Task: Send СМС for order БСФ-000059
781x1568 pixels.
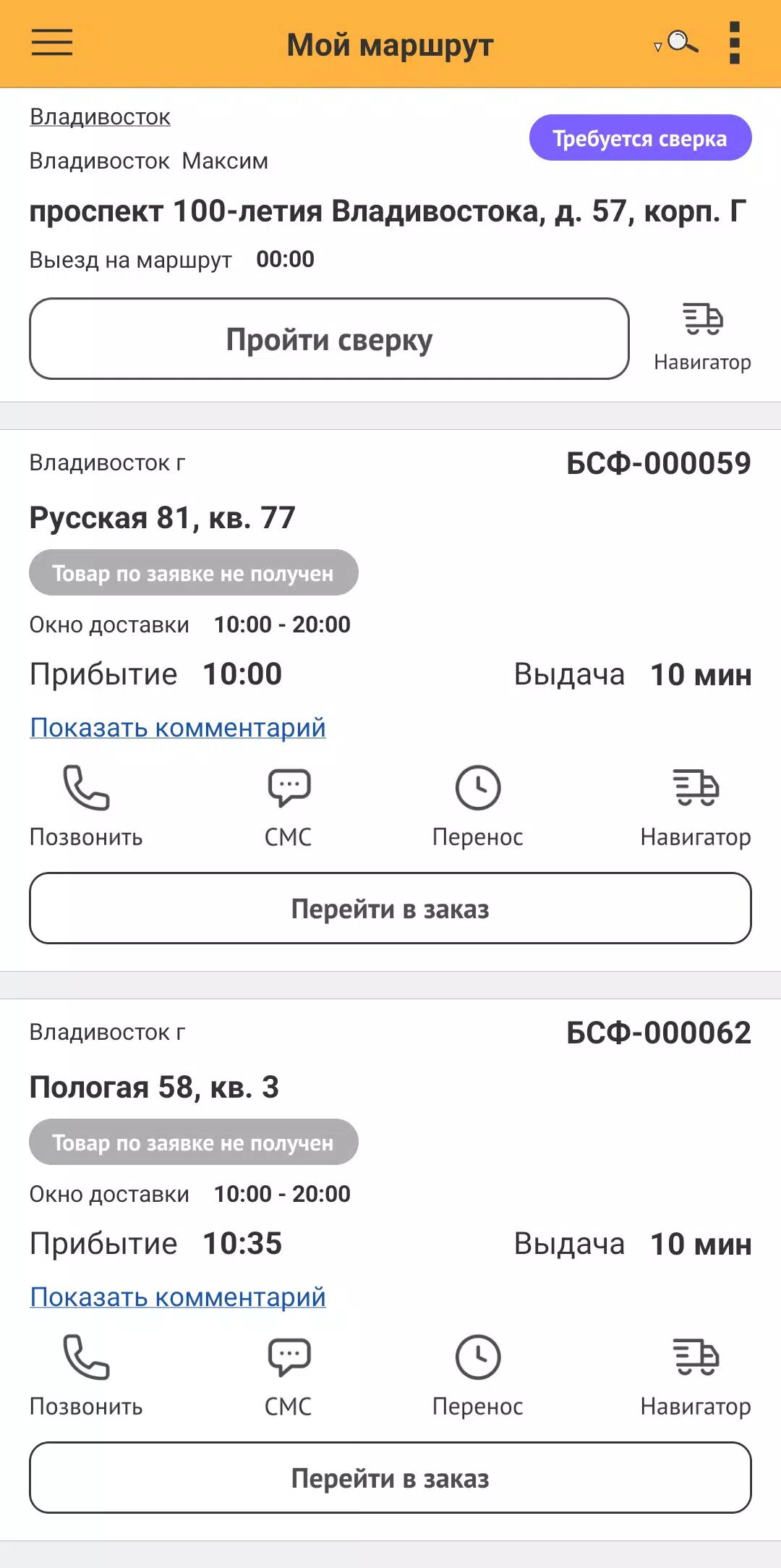Action: [289, 805]
